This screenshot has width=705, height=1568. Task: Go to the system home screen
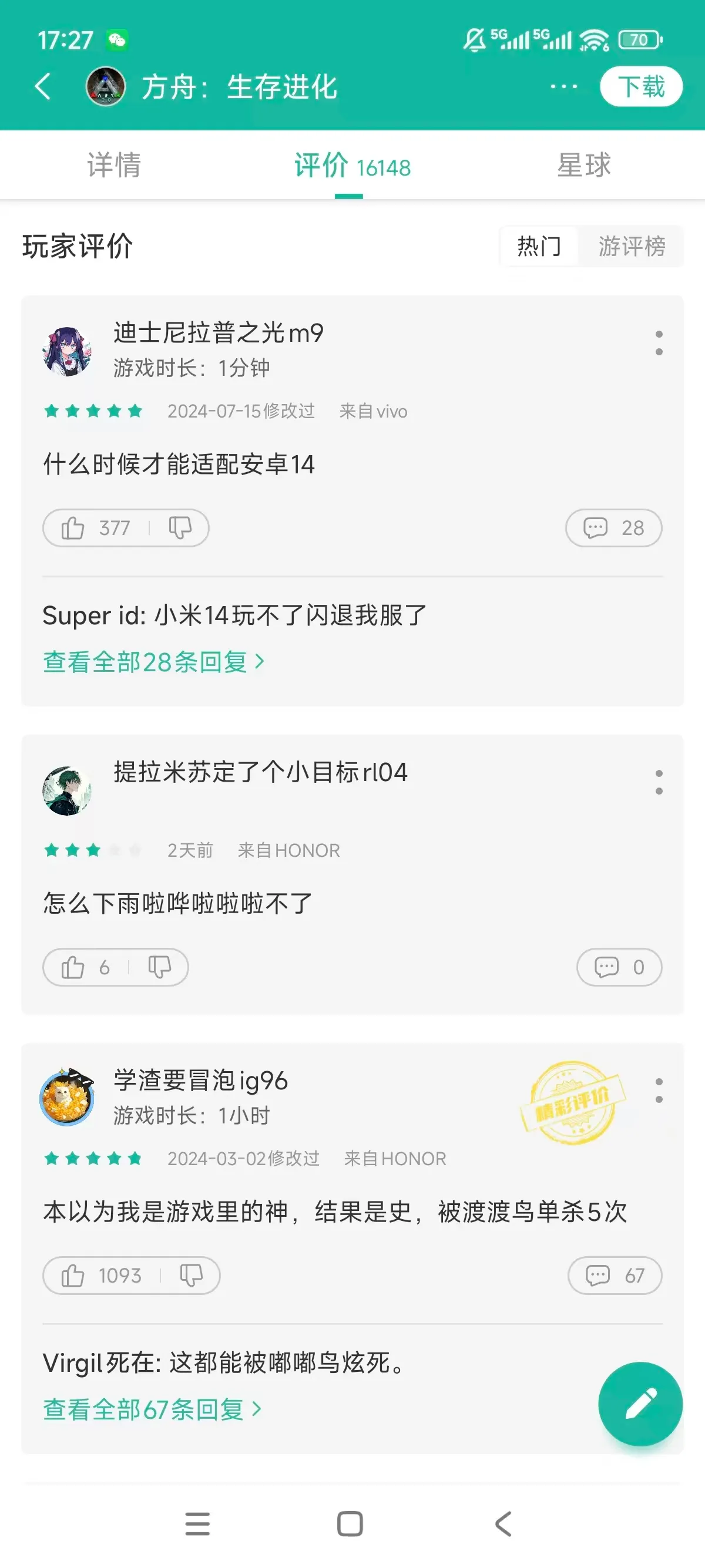[x=350, y=1523]
